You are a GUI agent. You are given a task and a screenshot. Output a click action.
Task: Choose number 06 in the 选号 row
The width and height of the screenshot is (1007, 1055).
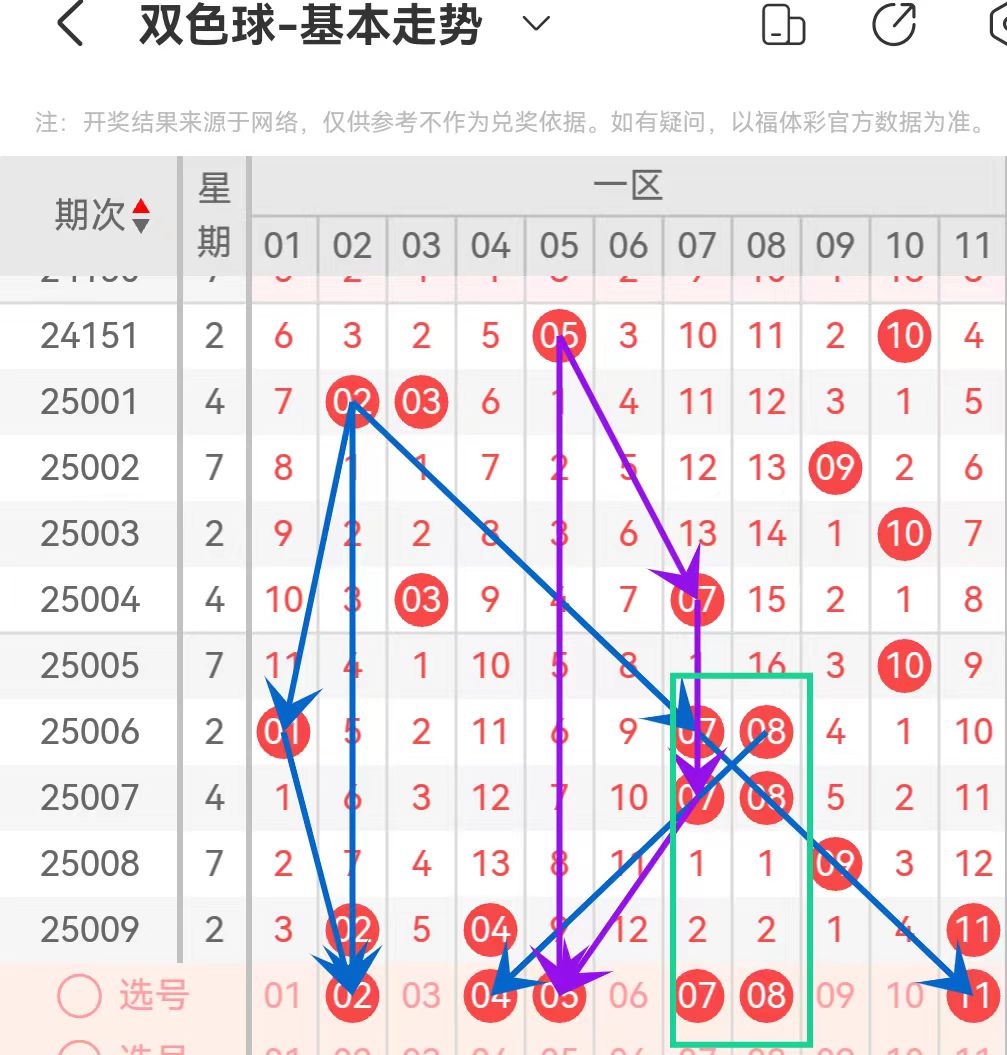tap(628, 996)
